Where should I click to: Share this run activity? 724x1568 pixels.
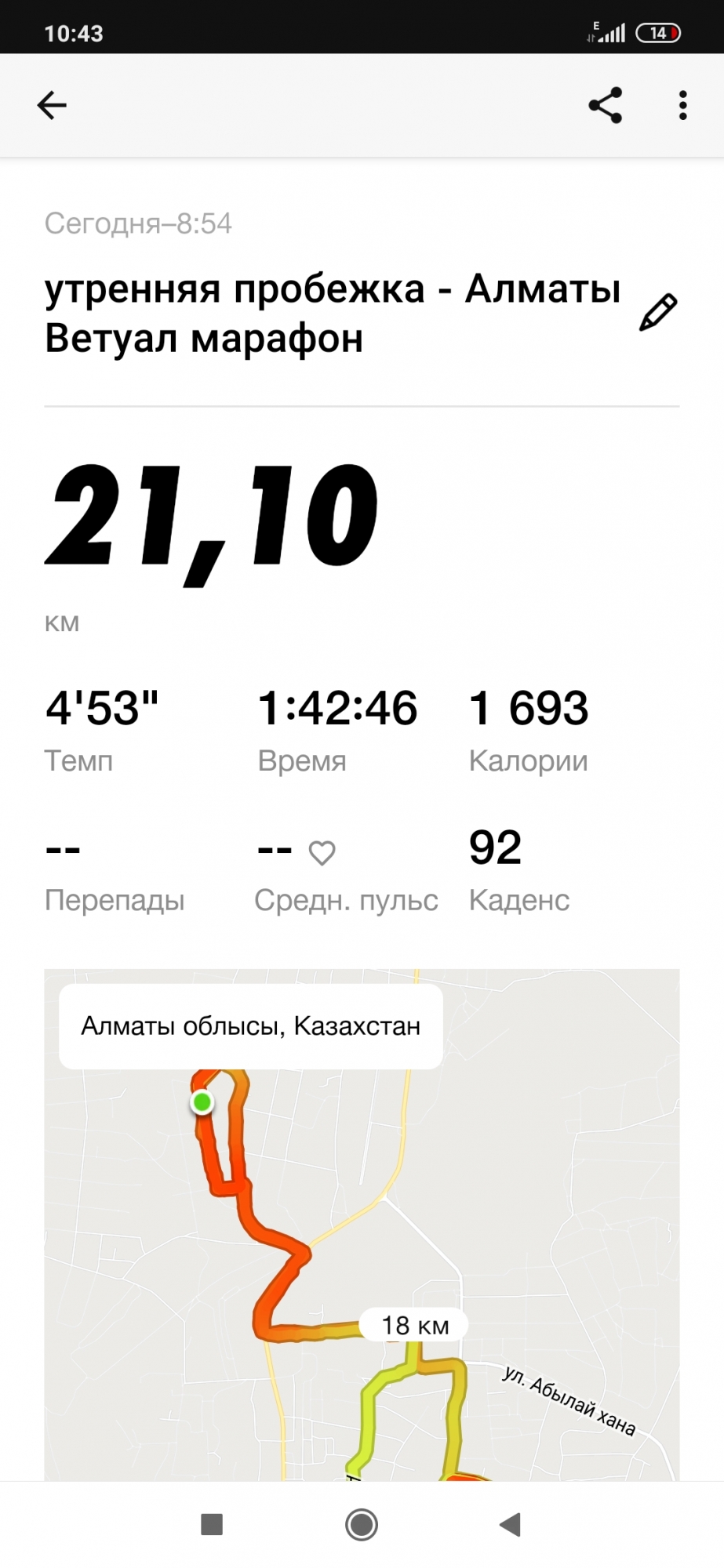(x=605, y=105)
